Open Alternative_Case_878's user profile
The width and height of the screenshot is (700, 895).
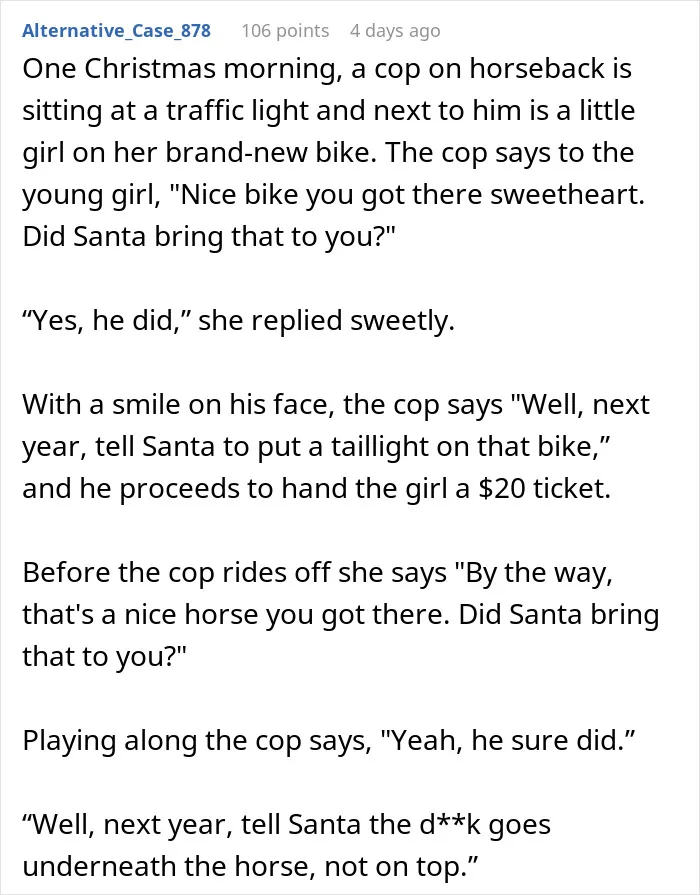(x=116, y=30)
